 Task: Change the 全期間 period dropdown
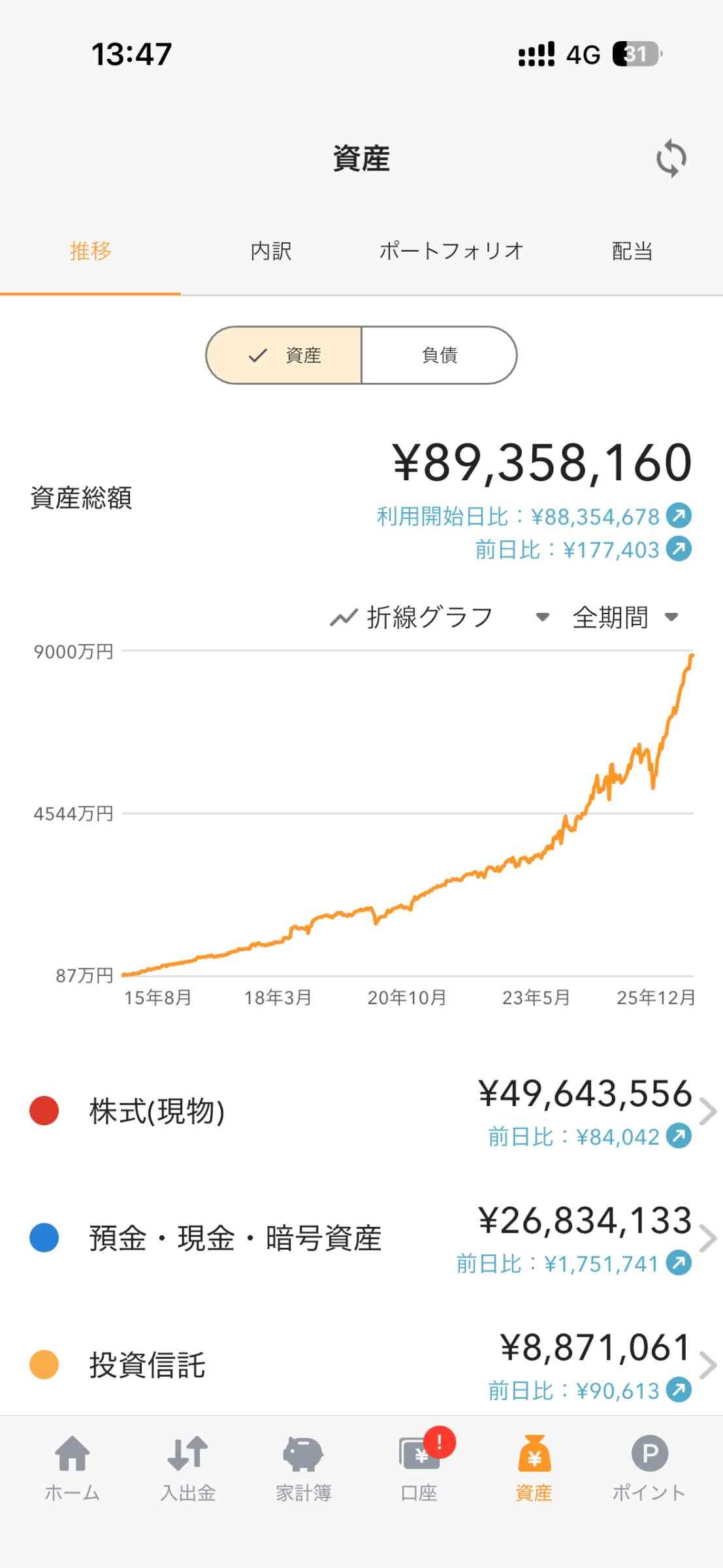click(625, 617)
